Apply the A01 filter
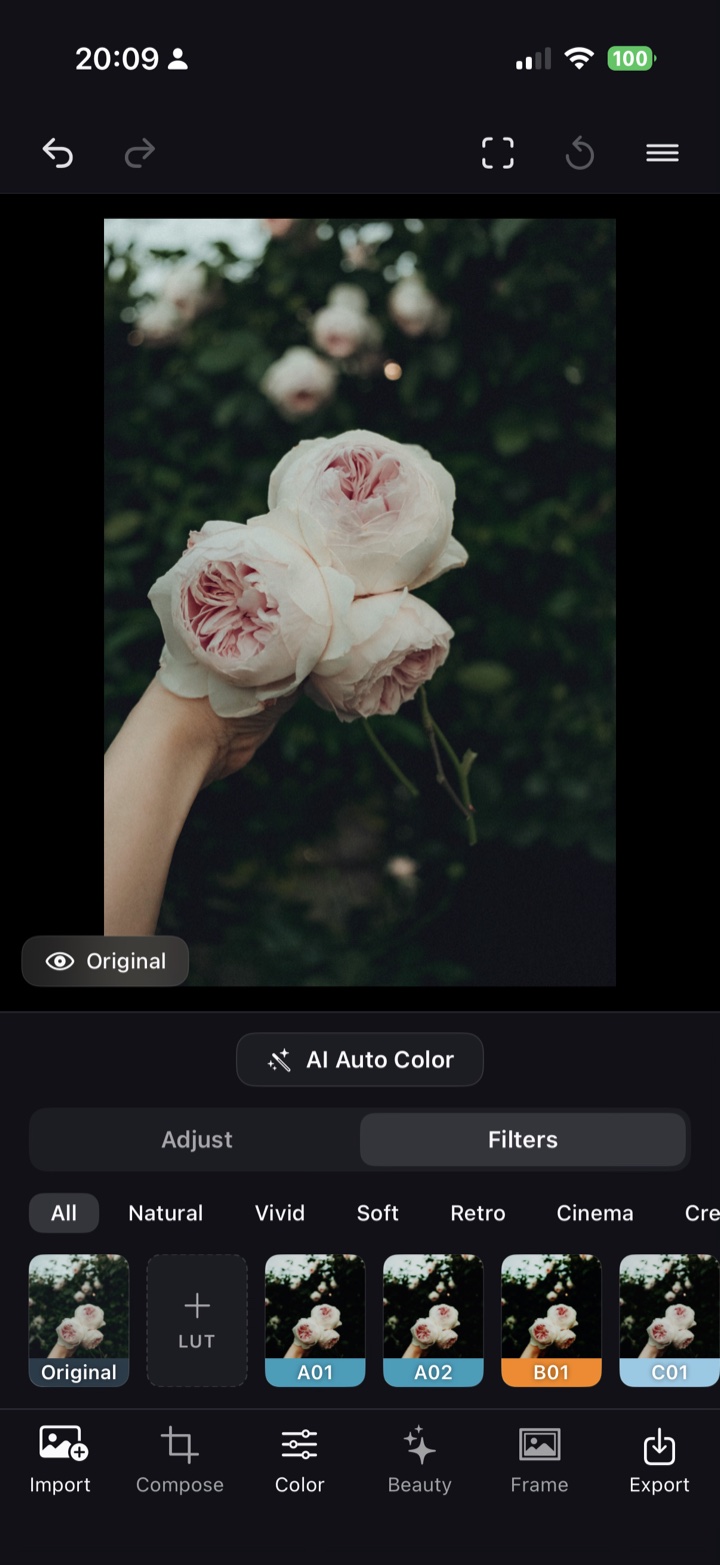Image resolution: width=720 pixels, height=1565 pixels. (315, 1320)
